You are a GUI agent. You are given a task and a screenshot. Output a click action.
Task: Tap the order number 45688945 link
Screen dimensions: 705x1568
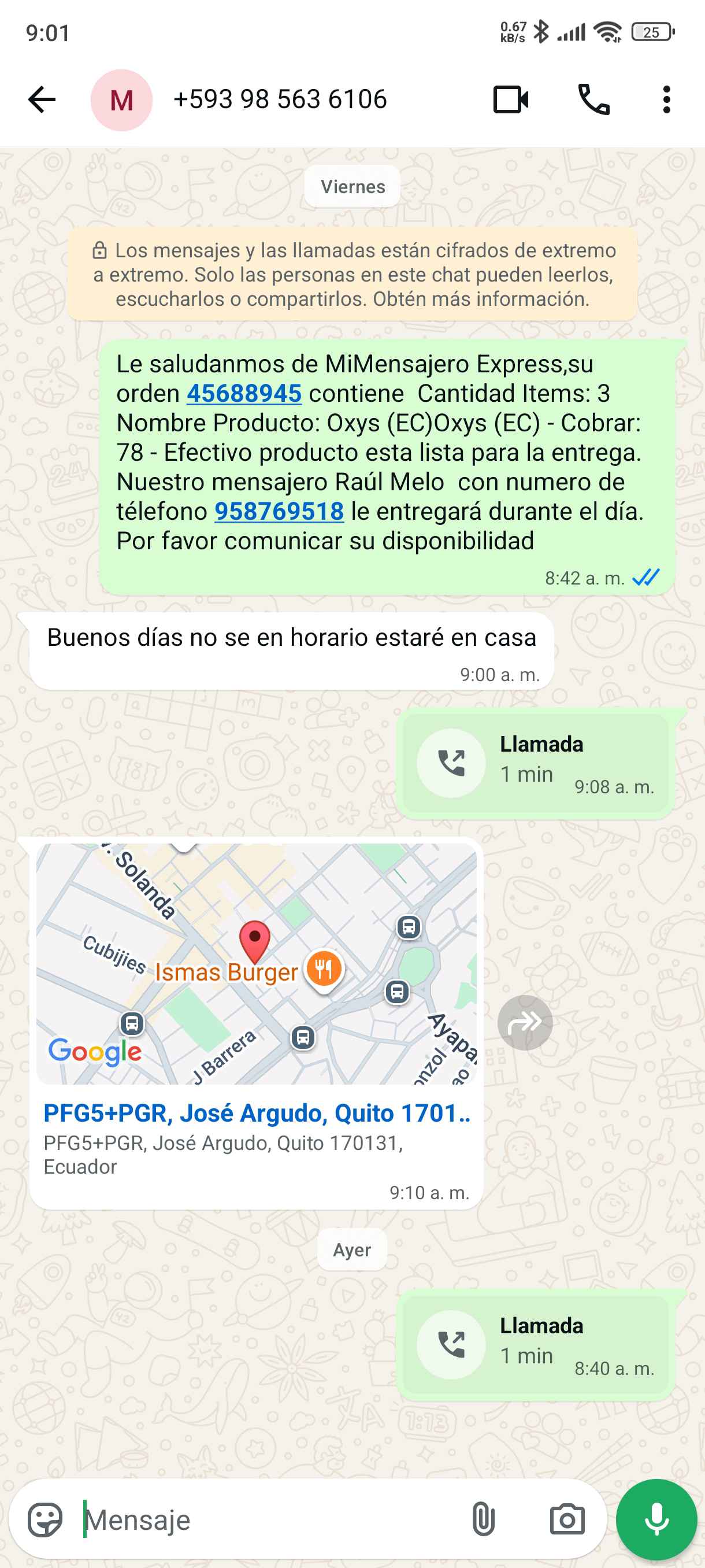pos(244,394)
